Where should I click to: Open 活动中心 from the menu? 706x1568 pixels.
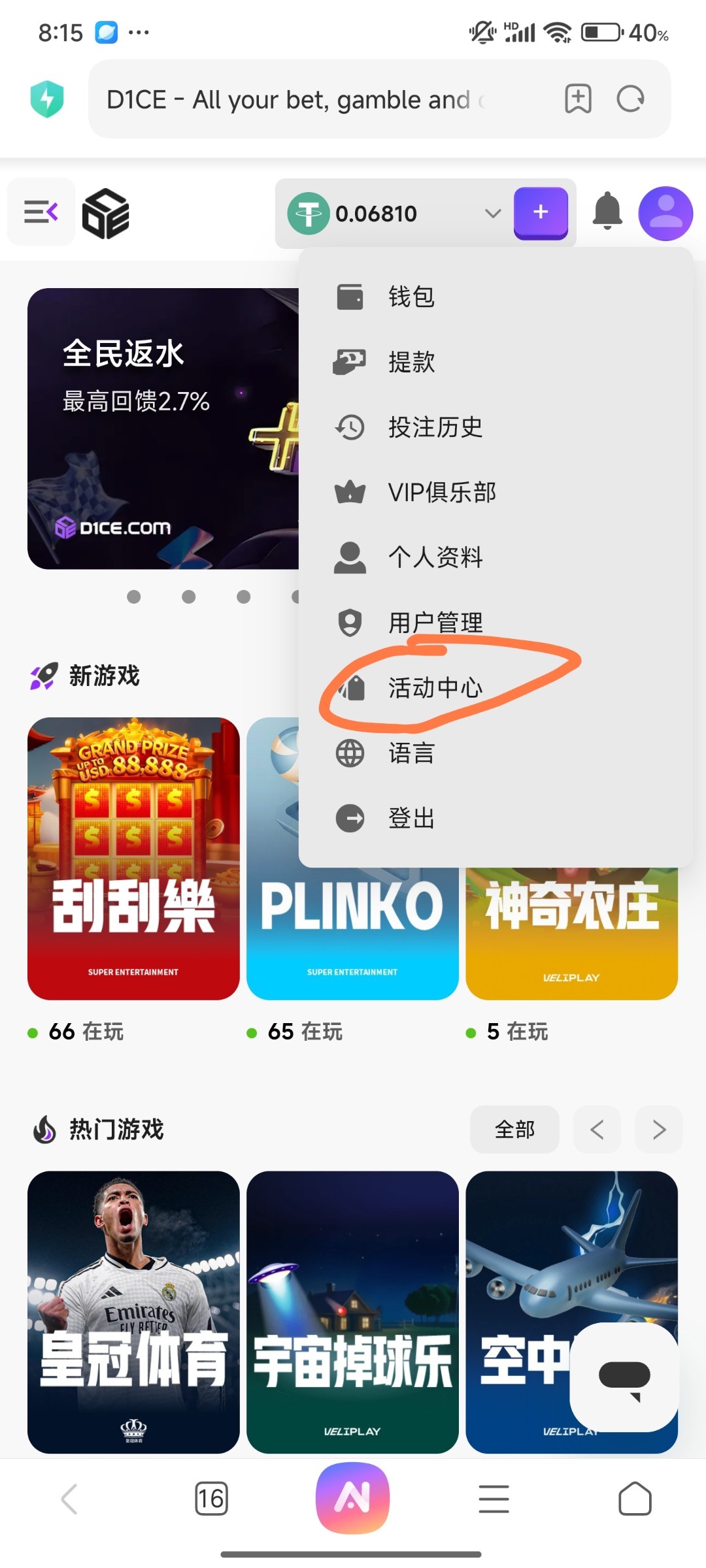(x=435, y=688)
